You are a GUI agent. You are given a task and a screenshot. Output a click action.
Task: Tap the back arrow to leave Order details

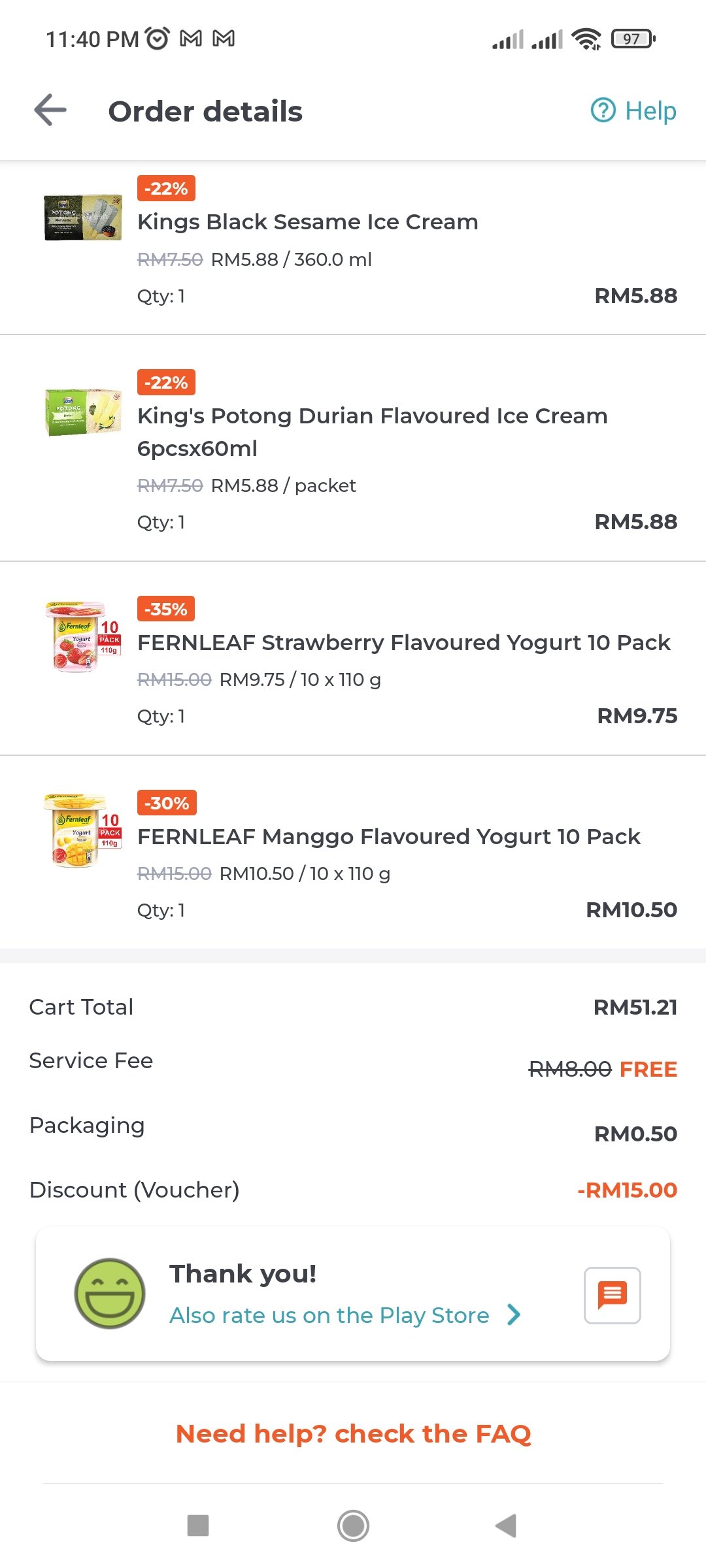pyautogui.click(x=49, y=110)
